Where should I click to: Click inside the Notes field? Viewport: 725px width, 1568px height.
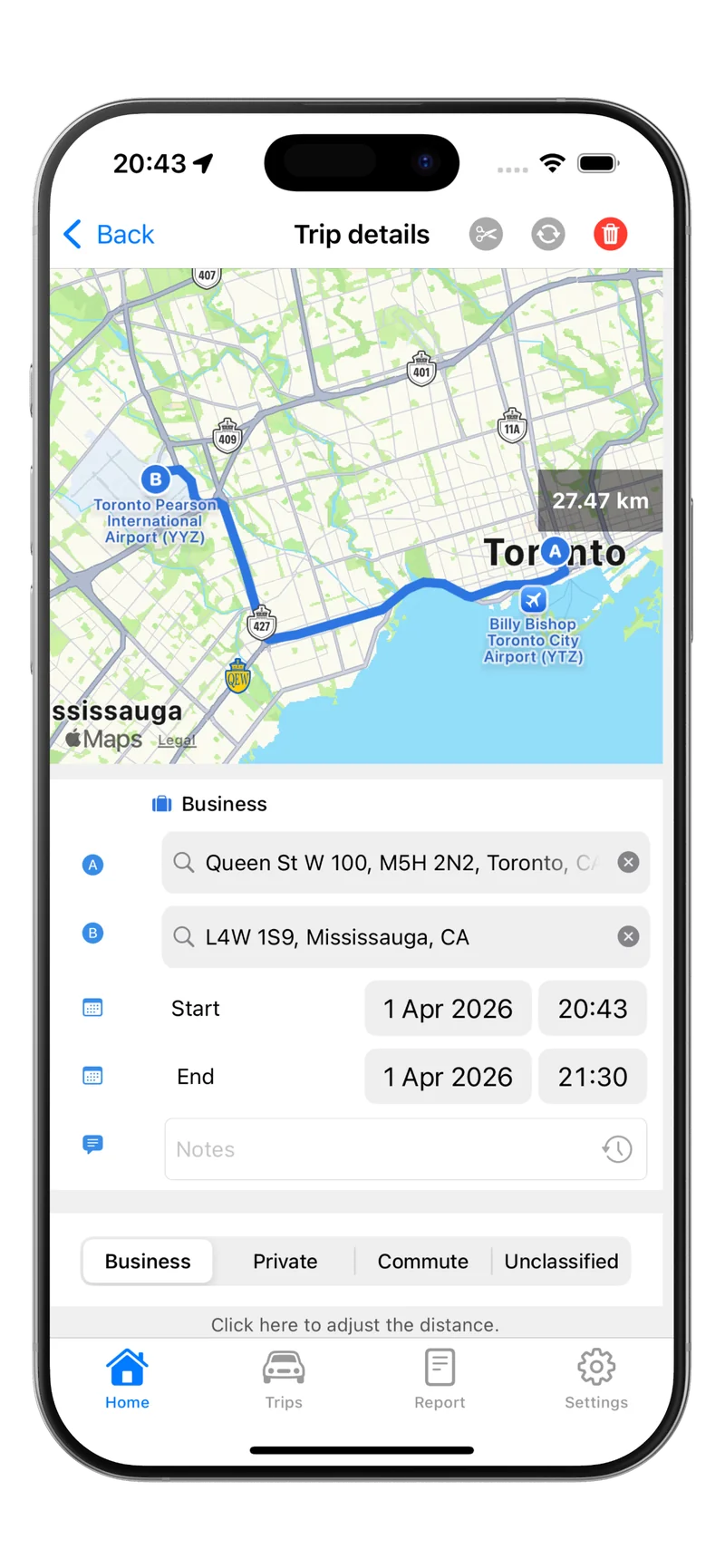pos(362,1148)
